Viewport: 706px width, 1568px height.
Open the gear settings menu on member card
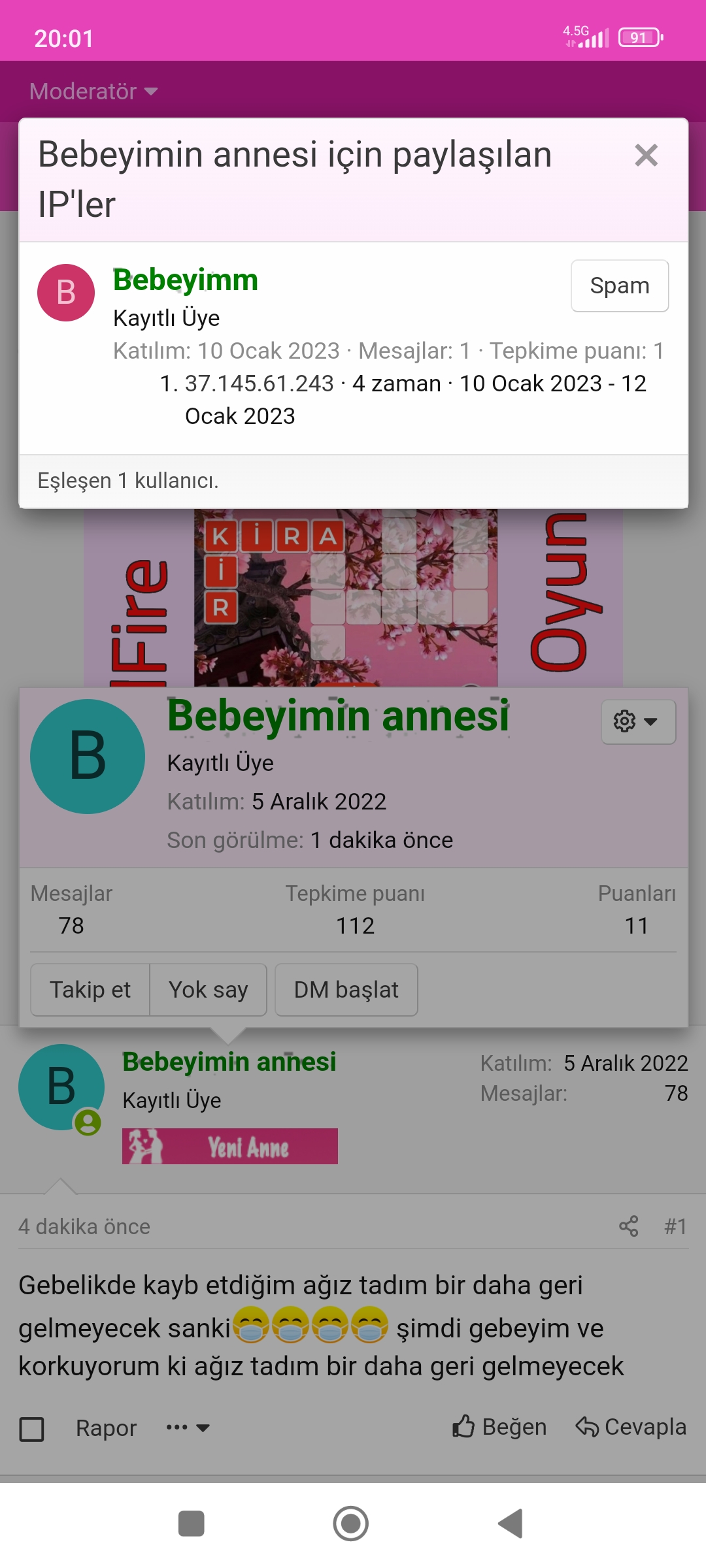637,721
